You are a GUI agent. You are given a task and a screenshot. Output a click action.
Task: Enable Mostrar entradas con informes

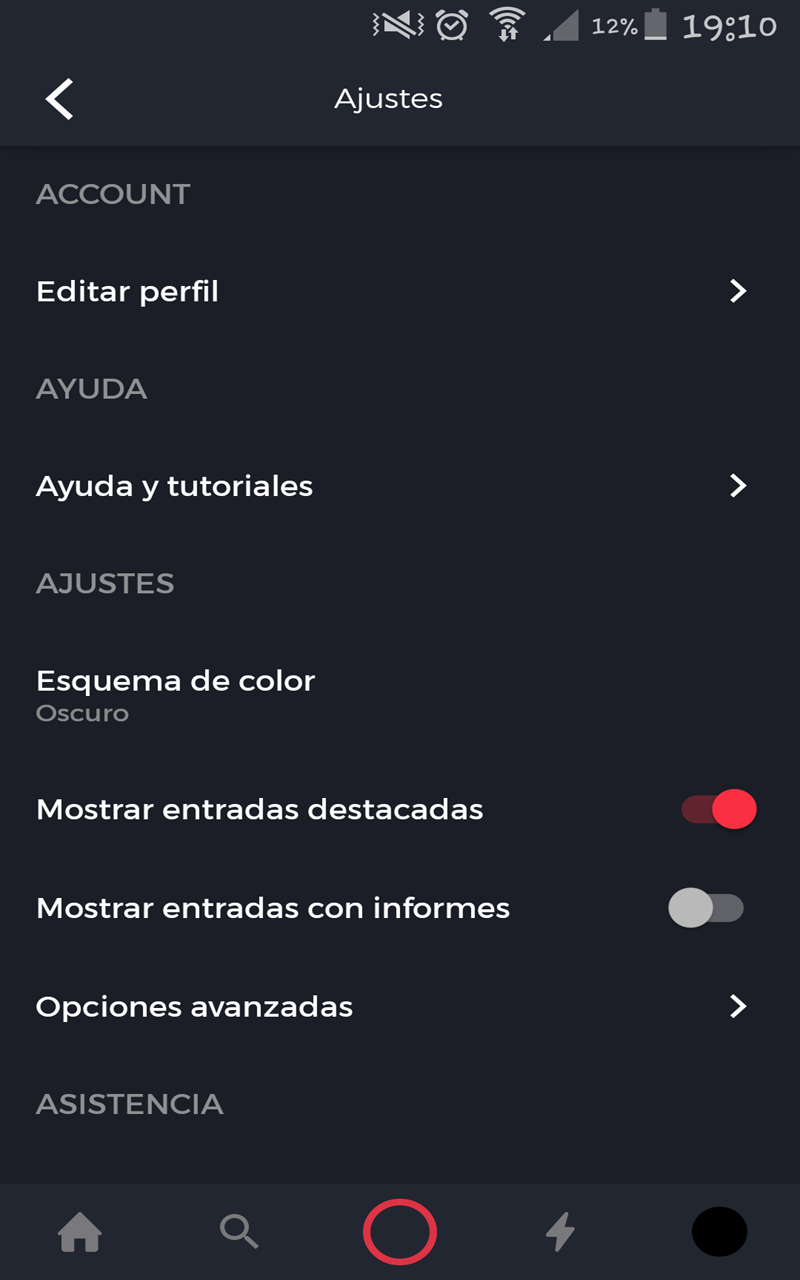pos(706,908)
